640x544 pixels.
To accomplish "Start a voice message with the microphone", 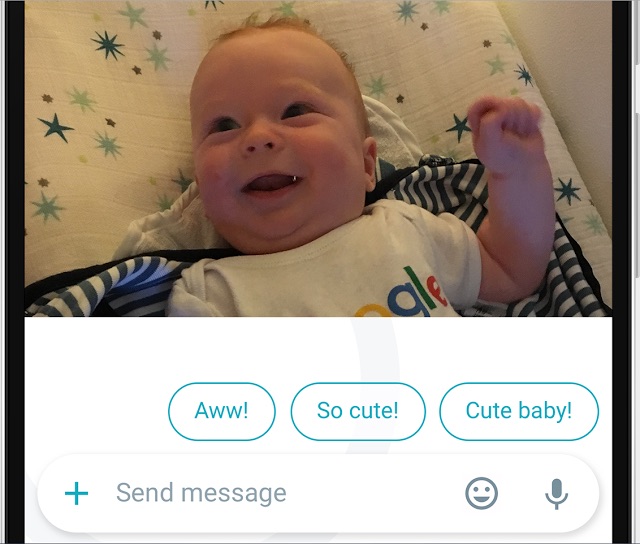I will coord(557,493).
